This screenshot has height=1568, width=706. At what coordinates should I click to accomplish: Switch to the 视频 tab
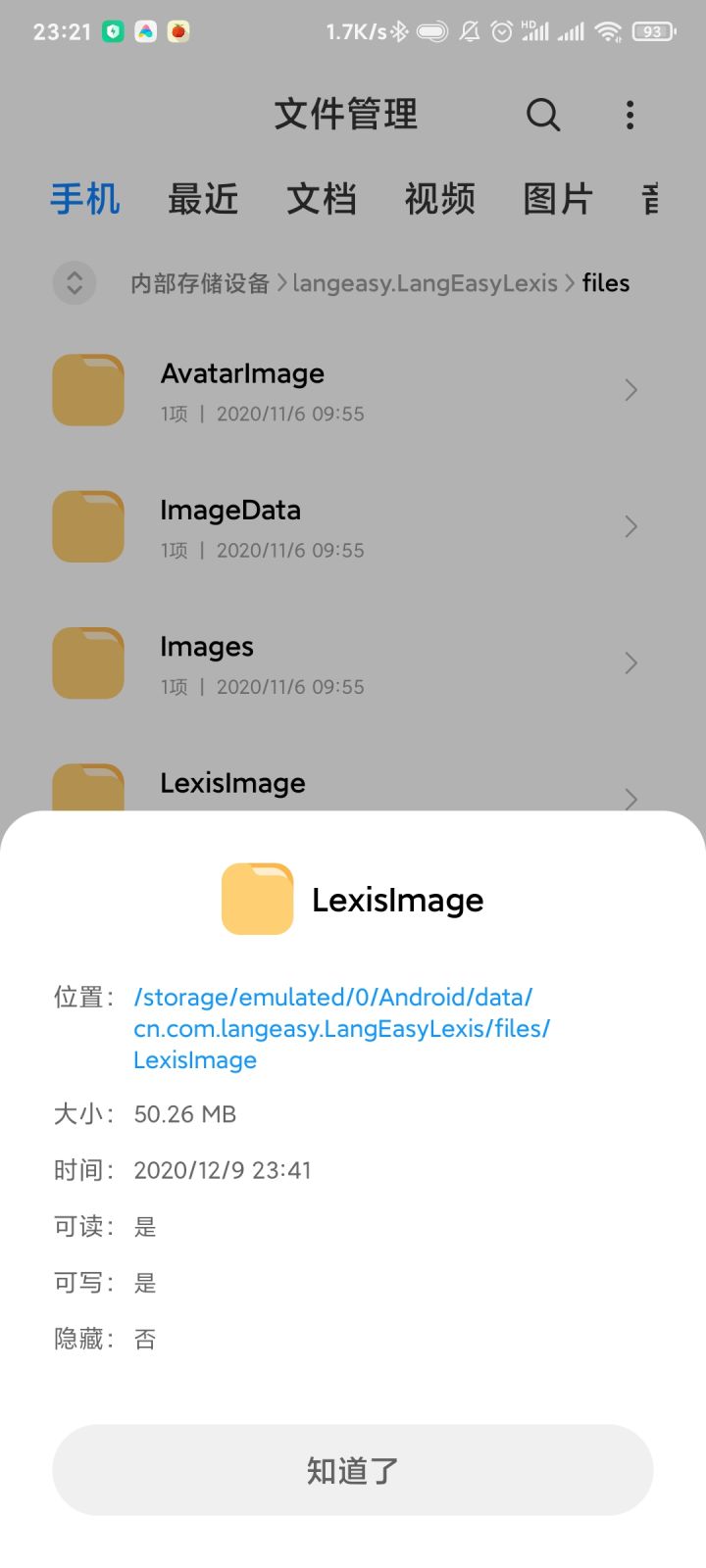pos(440,199)
